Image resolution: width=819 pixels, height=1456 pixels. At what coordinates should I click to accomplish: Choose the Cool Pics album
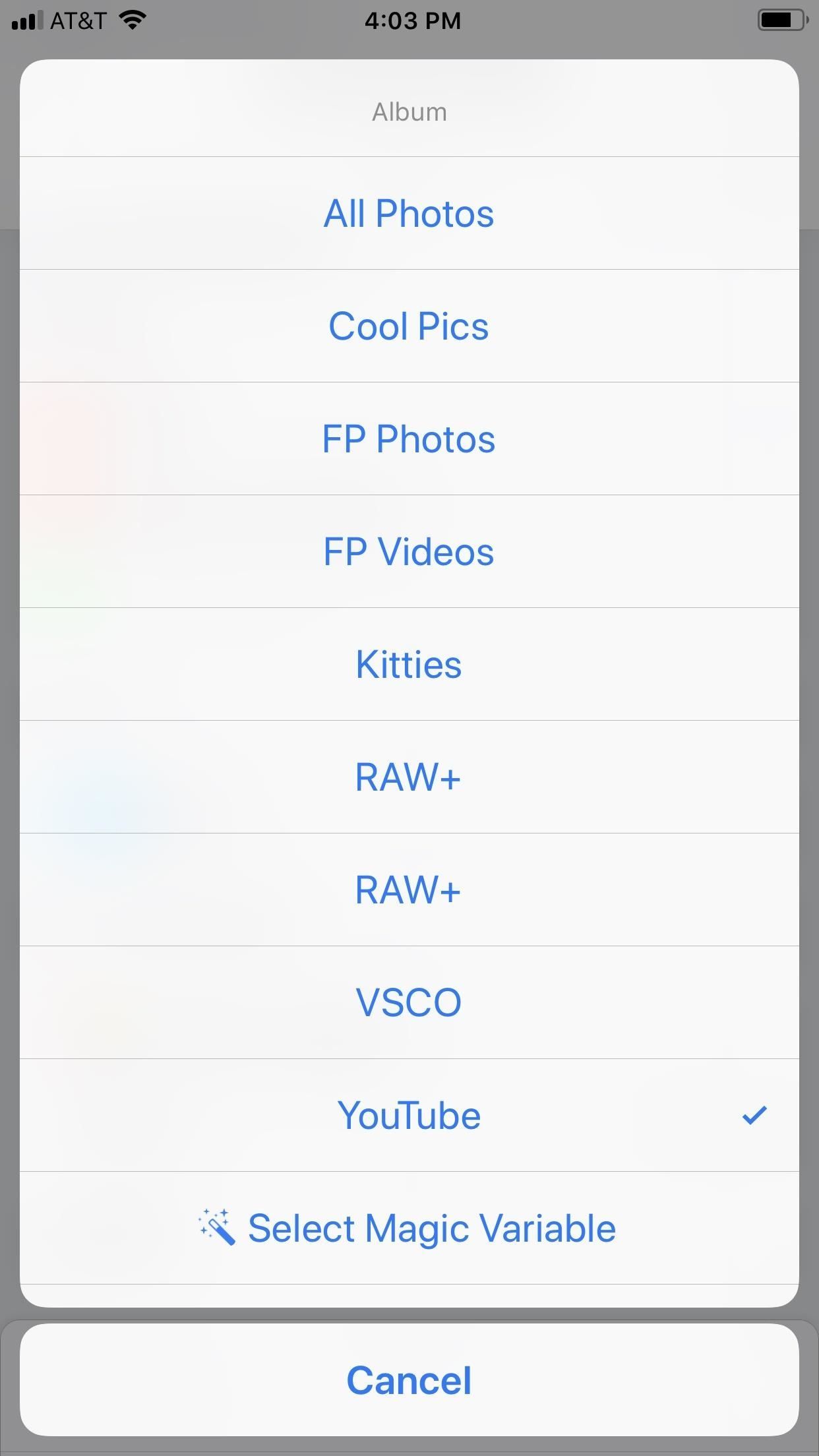[409, 325]
